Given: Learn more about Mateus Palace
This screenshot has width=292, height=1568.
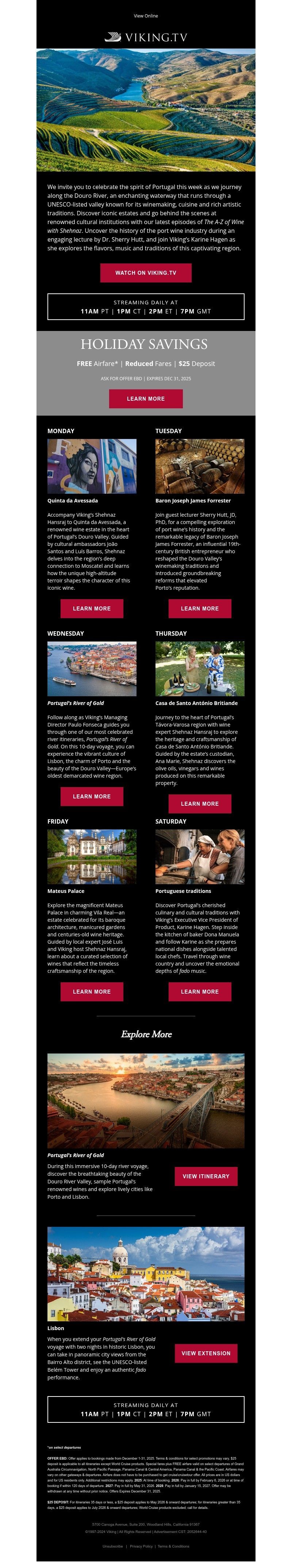Looking at the screenshot, I should coord(92,991).
